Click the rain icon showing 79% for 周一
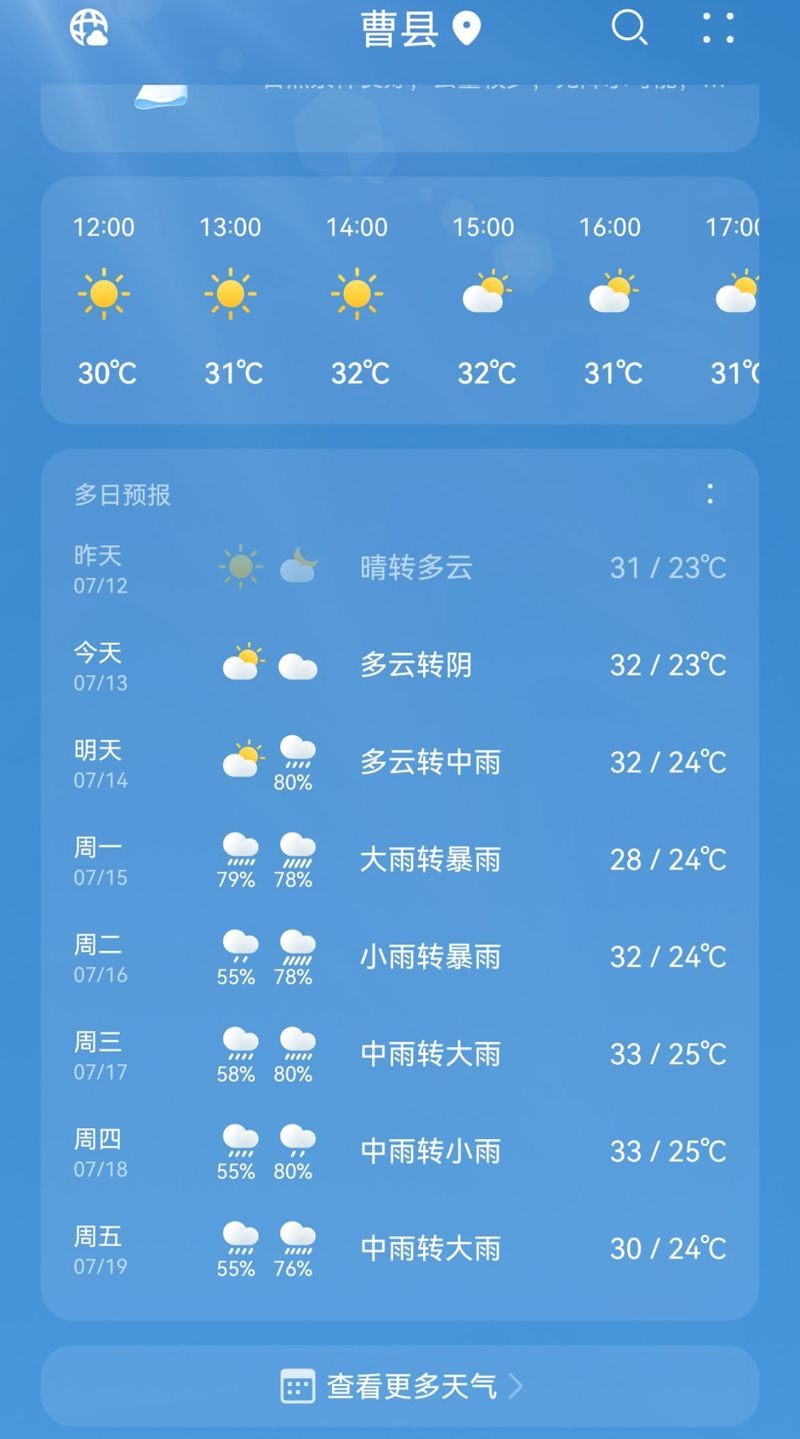 tap(236, 855)
